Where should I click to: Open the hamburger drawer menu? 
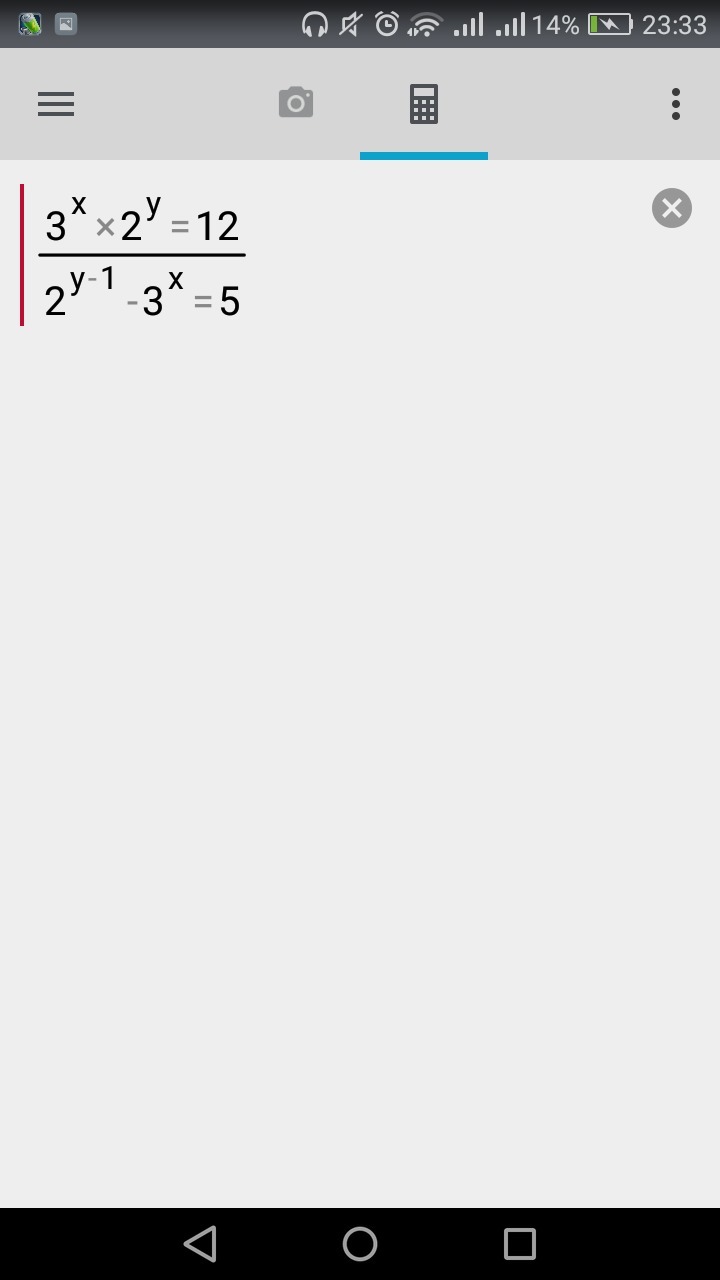(56, 104)
